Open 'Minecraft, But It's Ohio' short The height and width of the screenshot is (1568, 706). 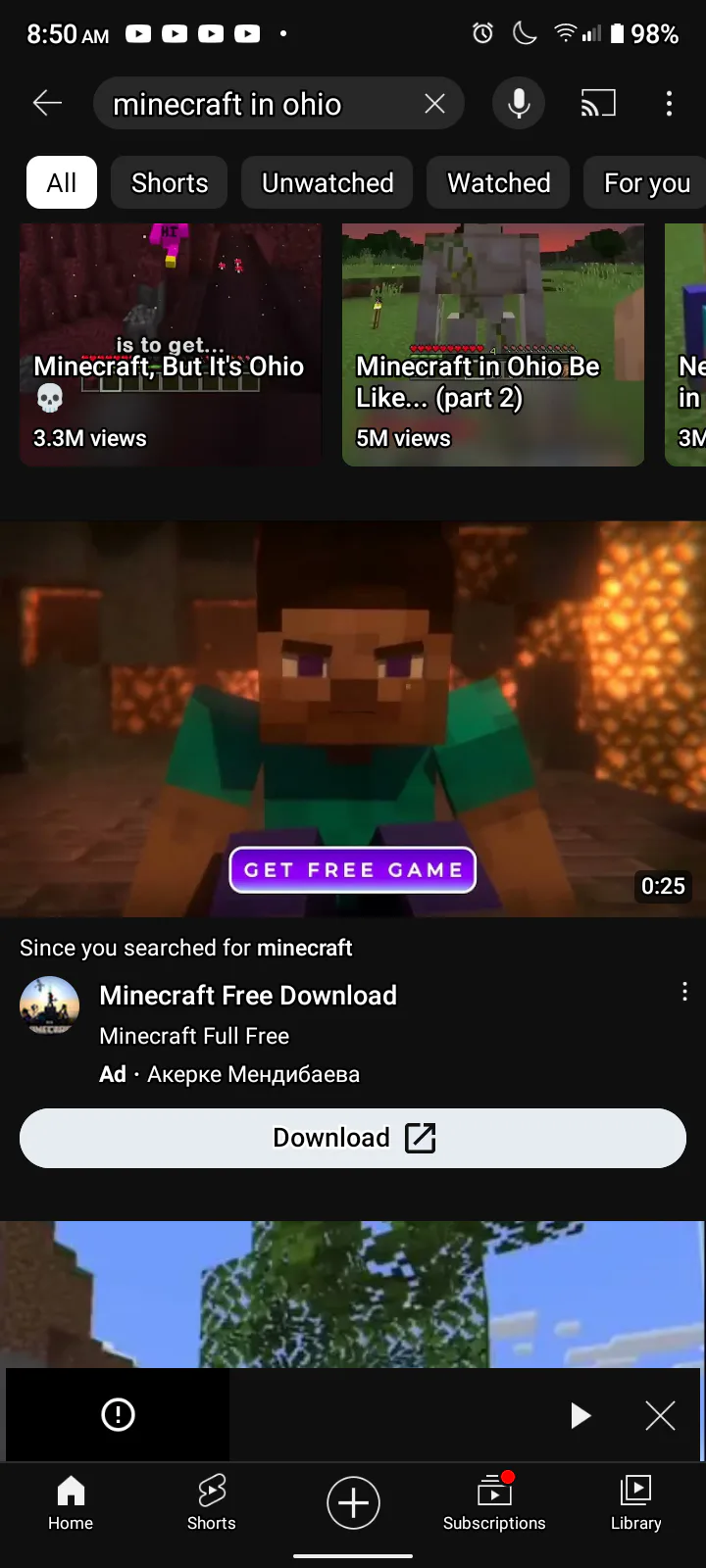[171, 345]
